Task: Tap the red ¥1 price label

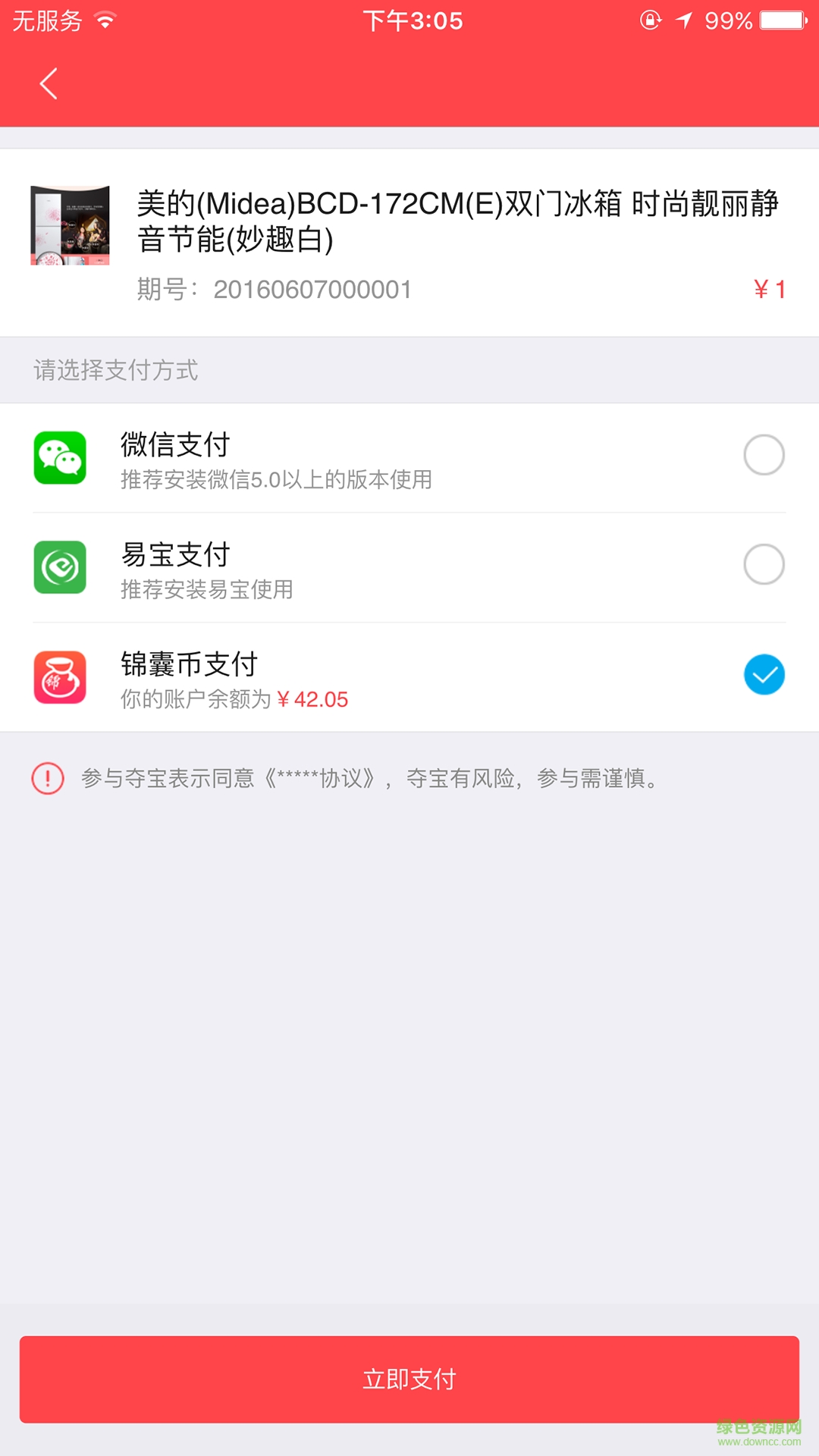Action: tap(768, 289)
